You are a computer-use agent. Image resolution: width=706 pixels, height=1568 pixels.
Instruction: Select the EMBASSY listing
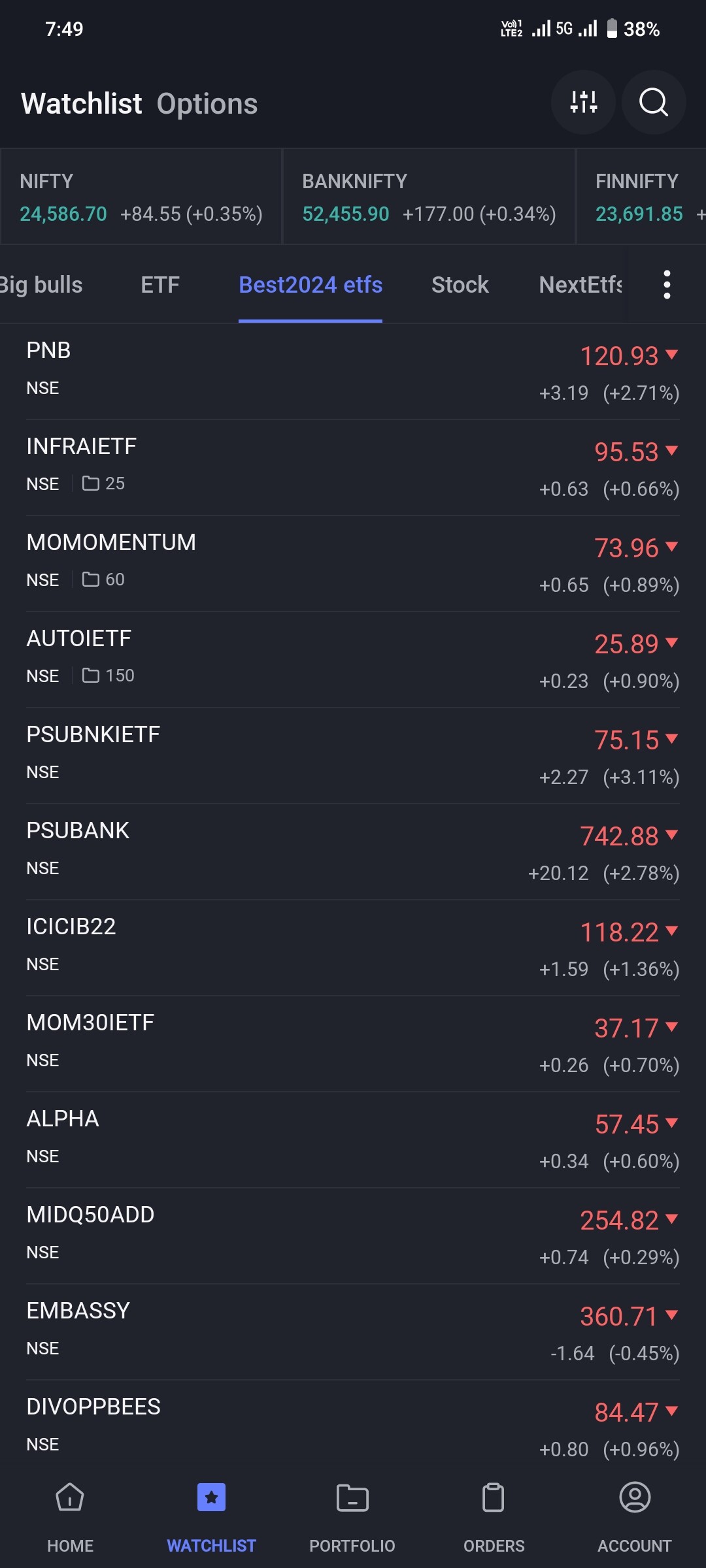(x=353, y=1332)
